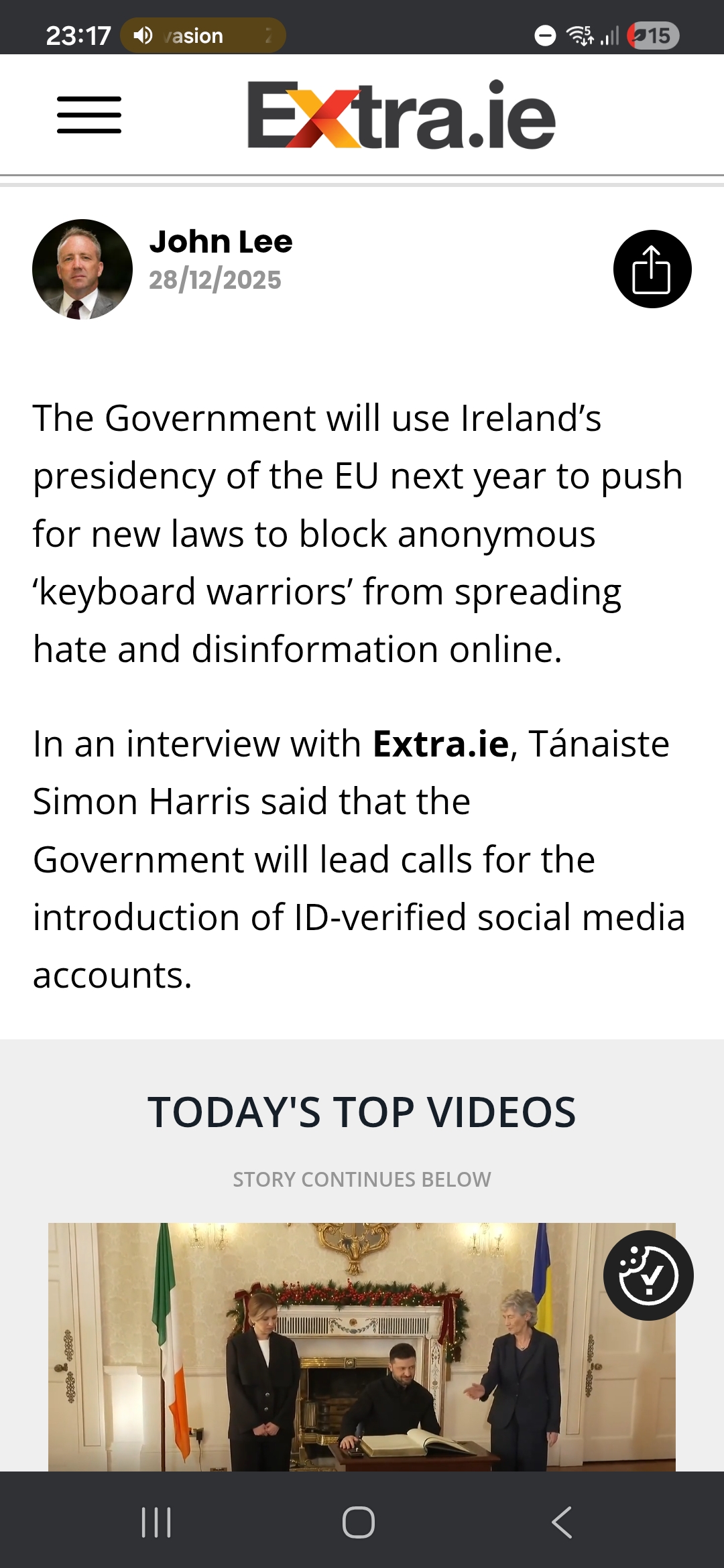Share this article
724x1568 pixels.
[x=652, y=269]
